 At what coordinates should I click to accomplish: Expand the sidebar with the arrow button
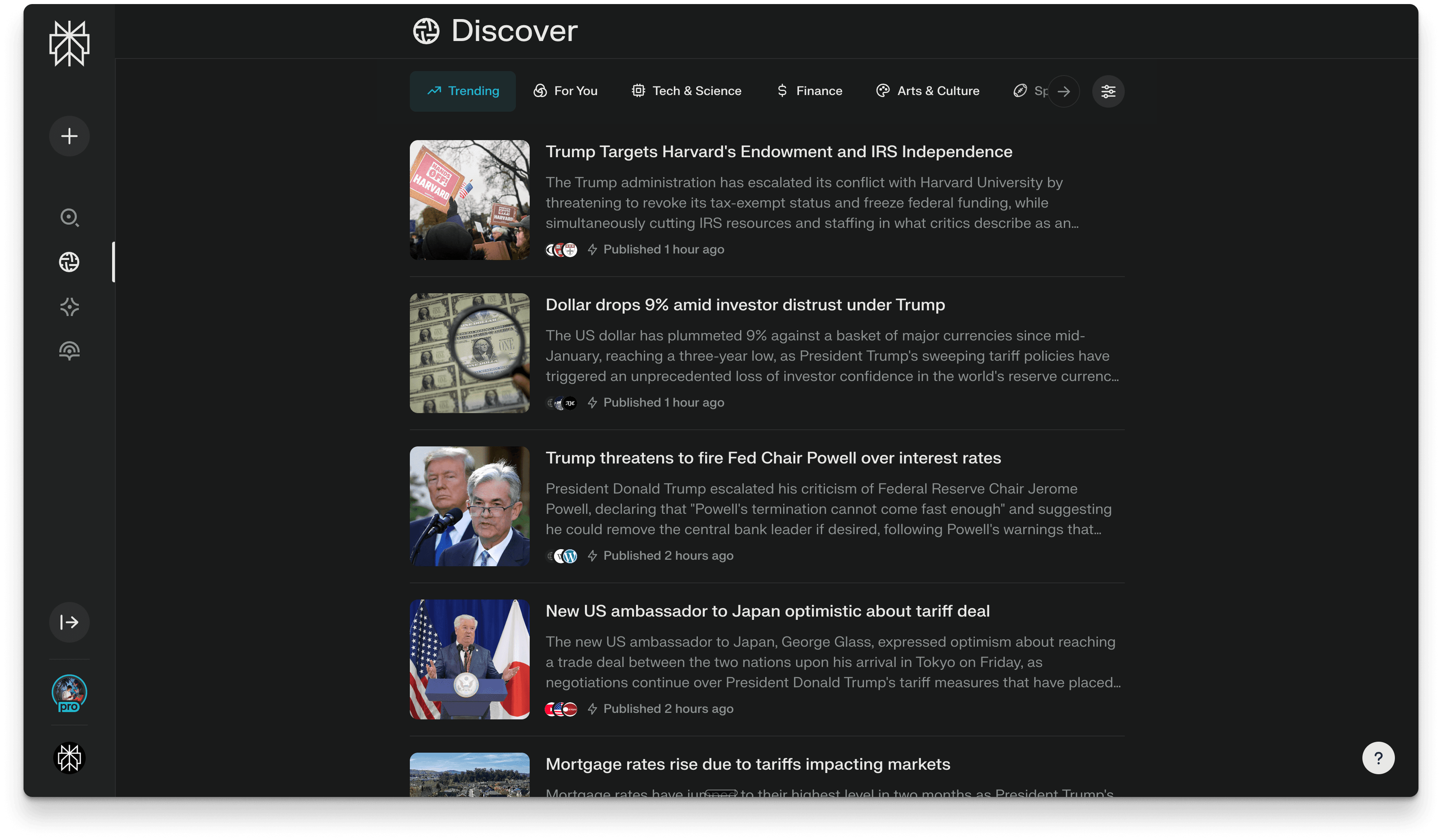click(69, 622)
